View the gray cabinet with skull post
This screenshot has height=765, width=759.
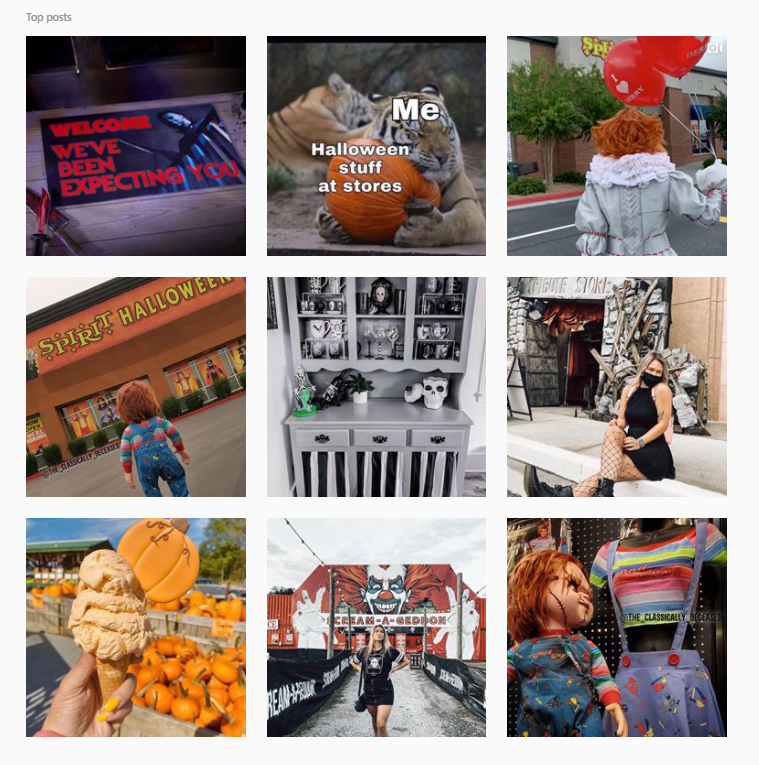376,387
